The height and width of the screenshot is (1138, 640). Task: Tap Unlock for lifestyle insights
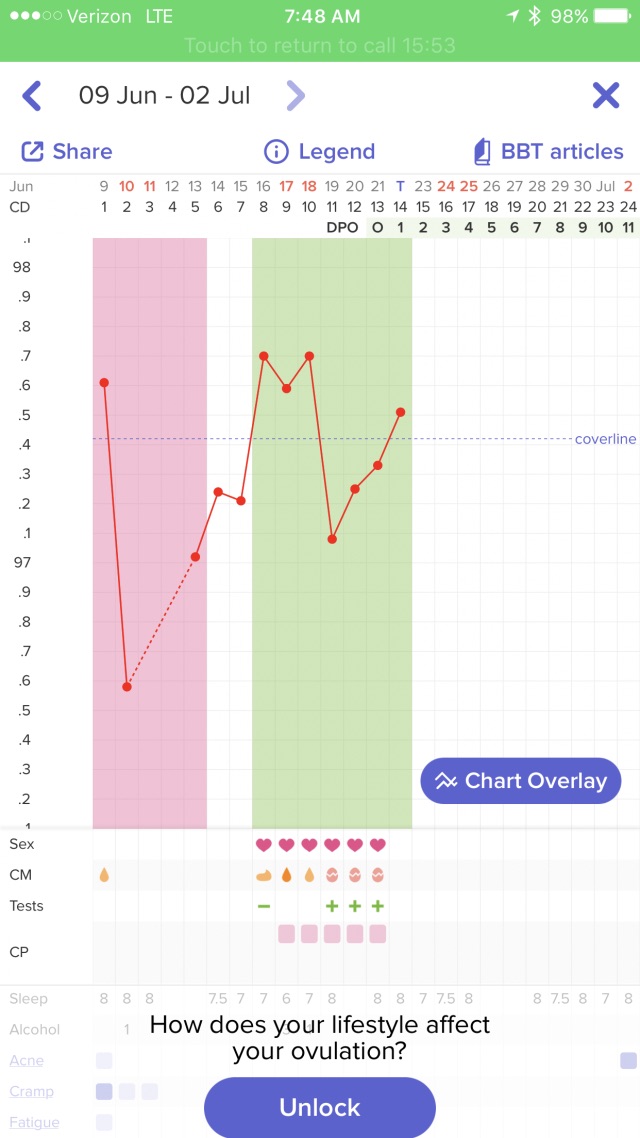tap(320, 1108)
